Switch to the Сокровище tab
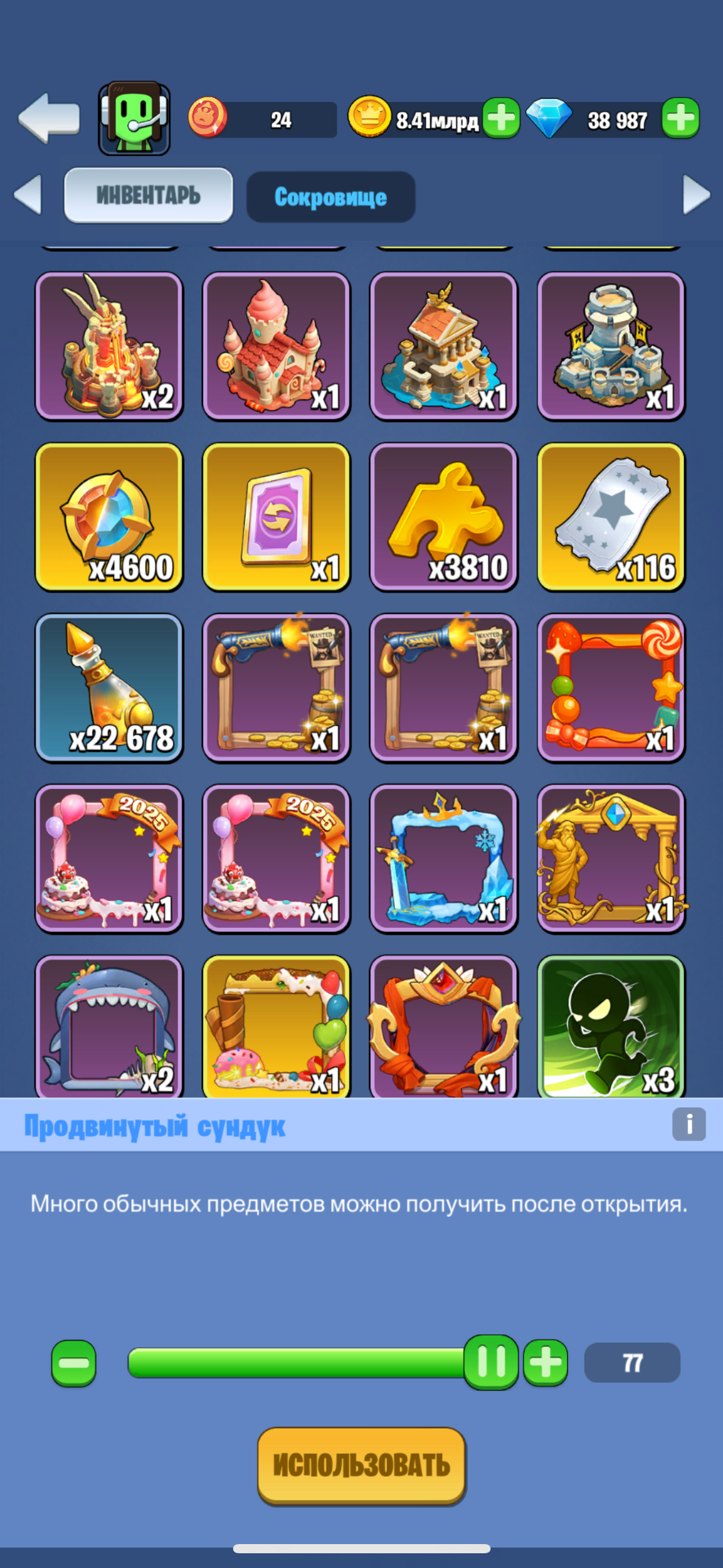This screenshot has height=1568, width=723. 331,197
